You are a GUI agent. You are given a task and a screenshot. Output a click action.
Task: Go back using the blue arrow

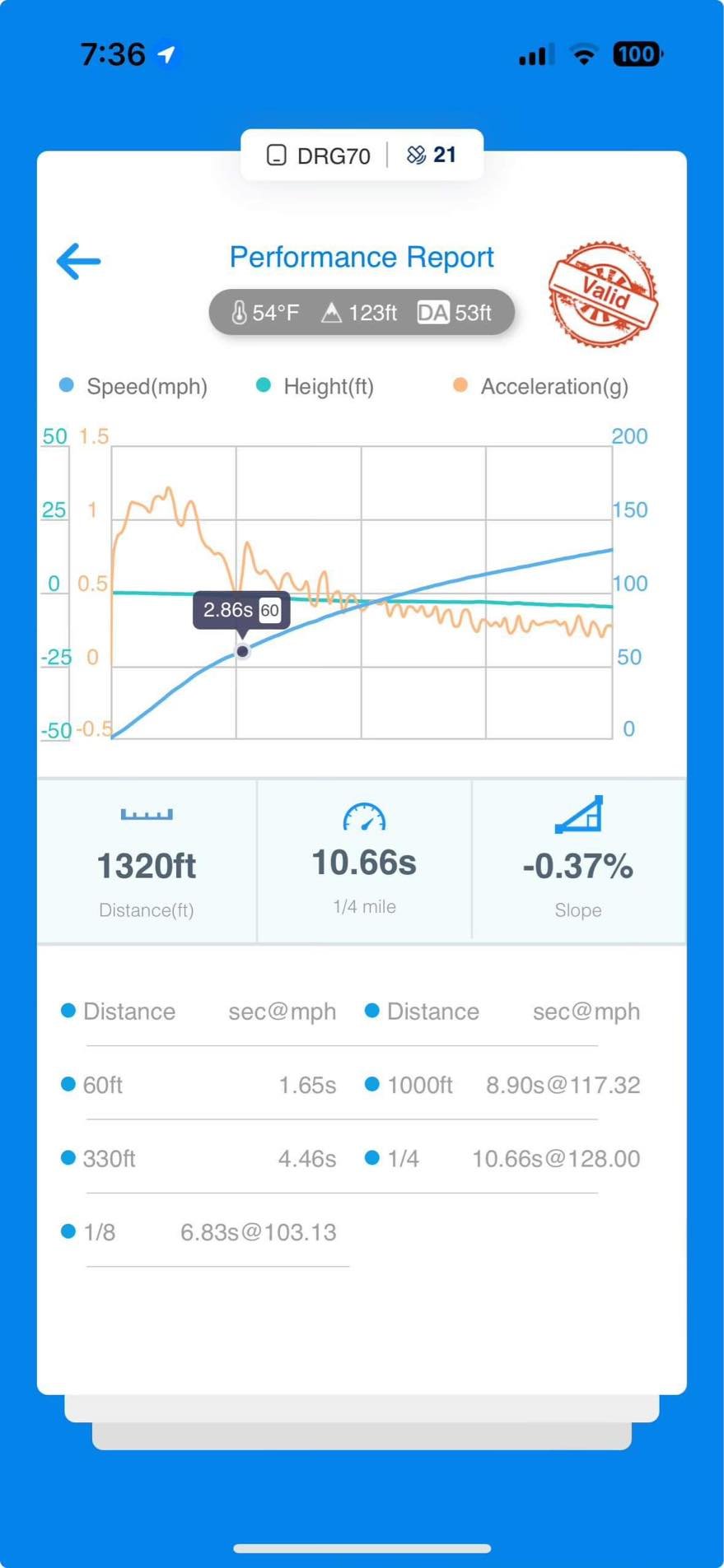(78, 261)
